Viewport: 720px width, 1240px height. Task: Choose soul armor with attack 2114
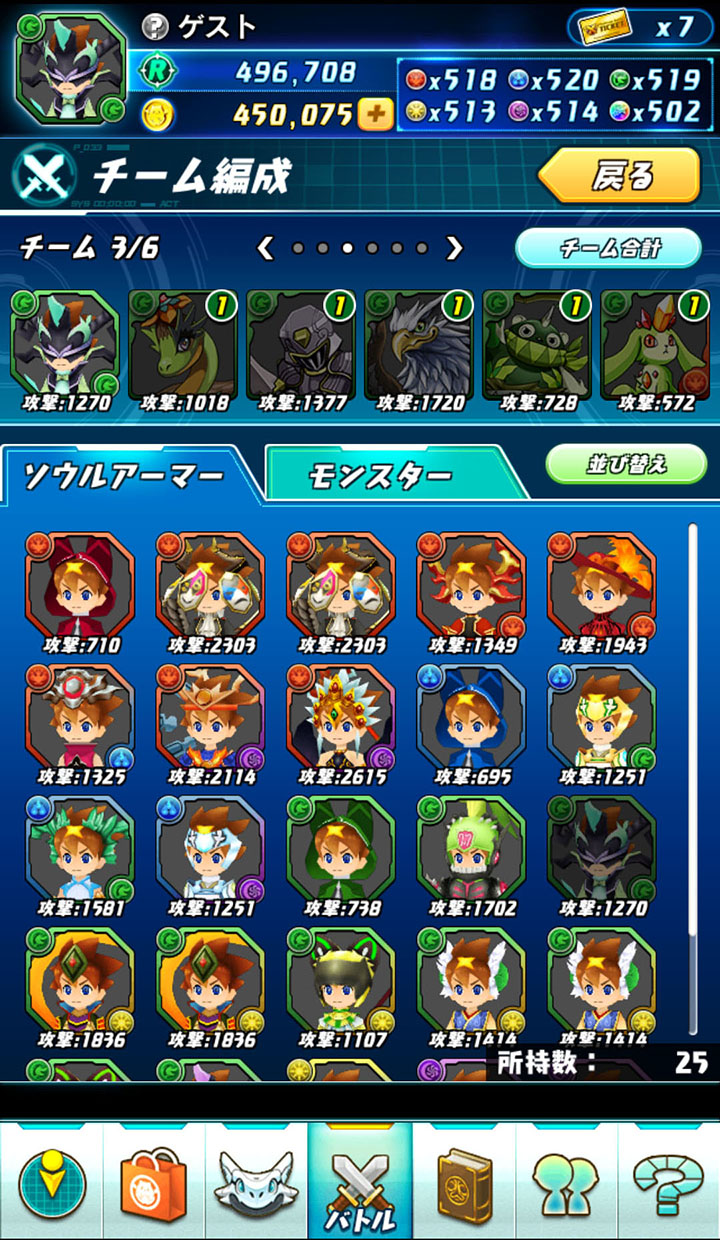[210, 715]
